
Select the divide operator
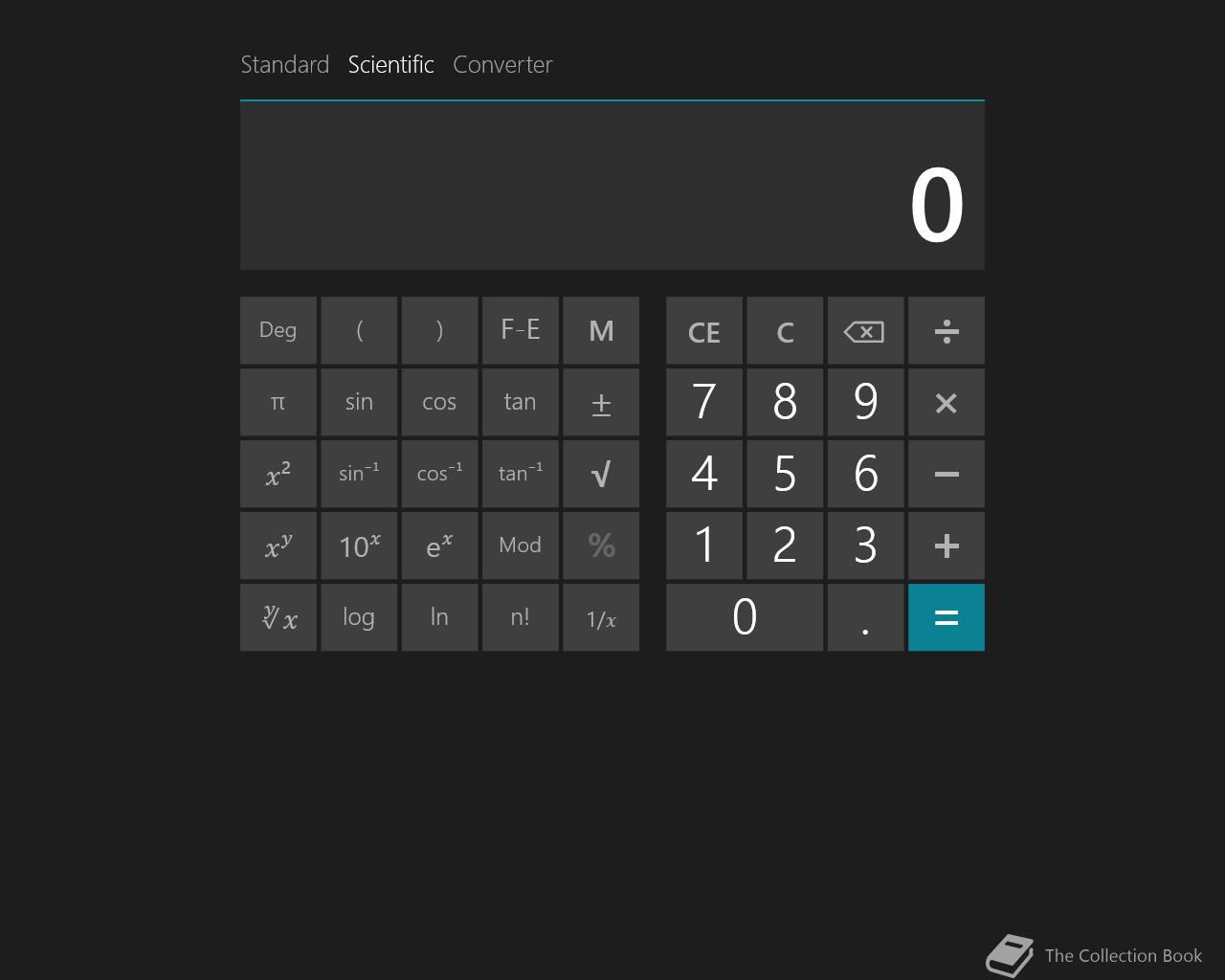point(946,331)
